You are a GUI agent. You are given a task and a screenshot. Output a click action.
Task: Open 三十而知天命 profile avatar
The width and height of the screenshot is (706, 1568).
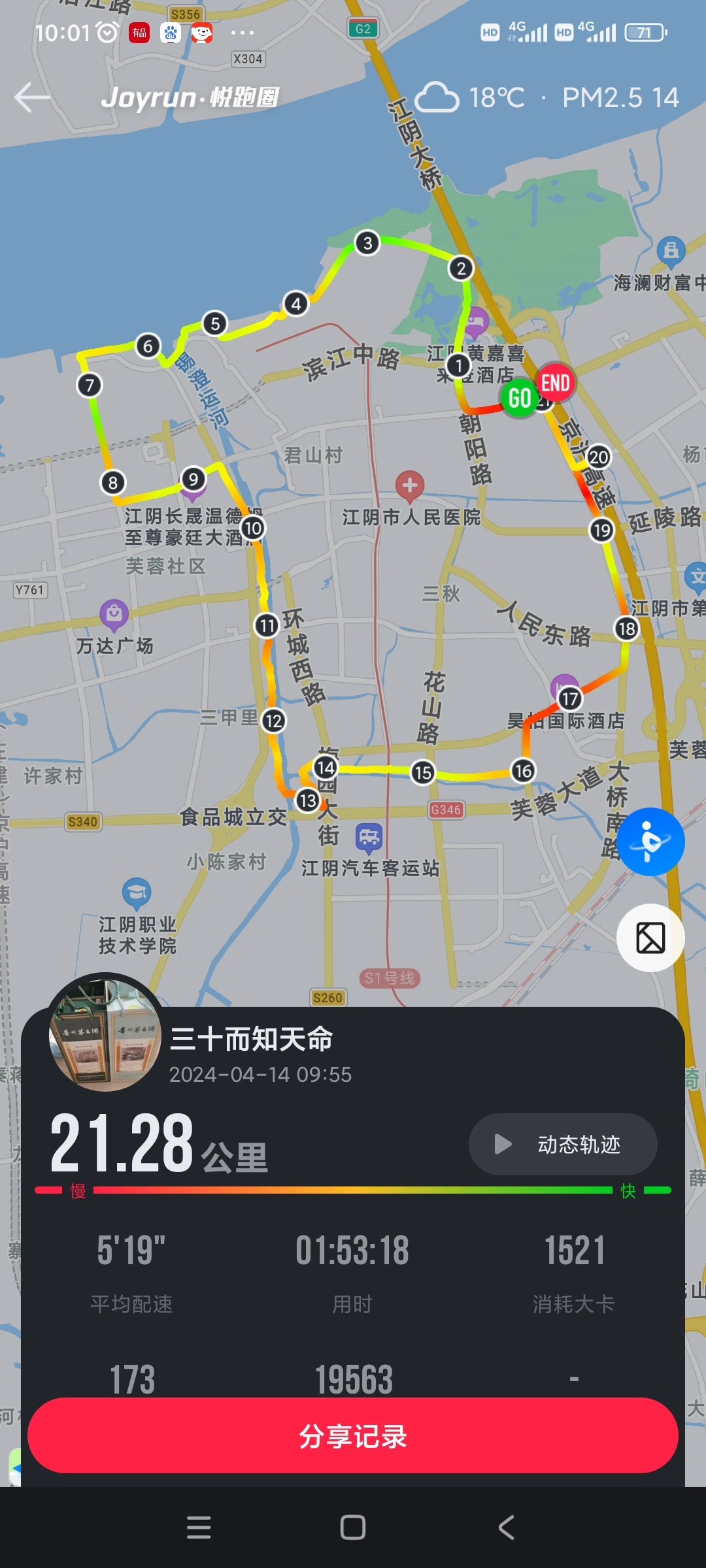pos(105,1035)
